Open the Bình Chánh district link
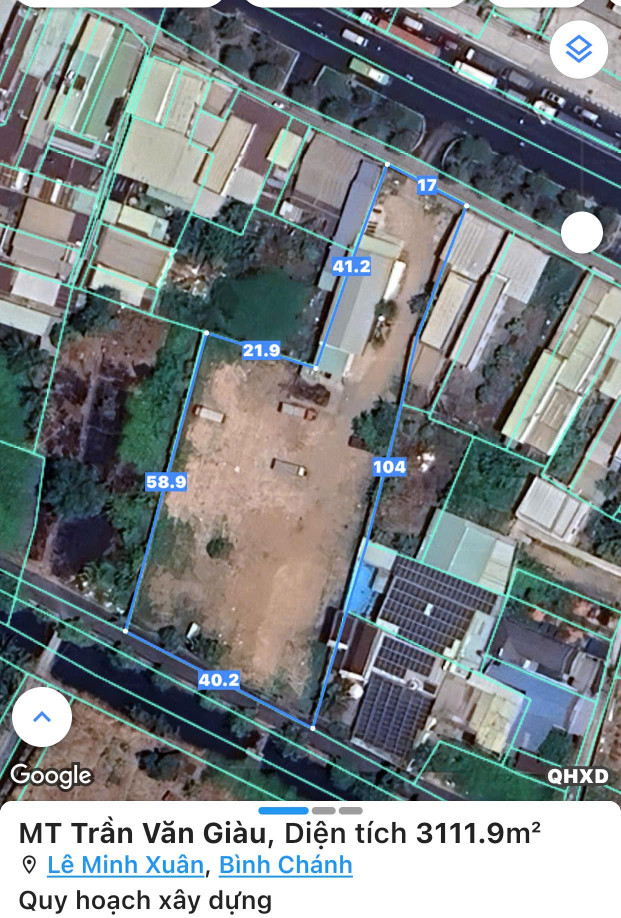621x918 pixels. tap(285, 865)
